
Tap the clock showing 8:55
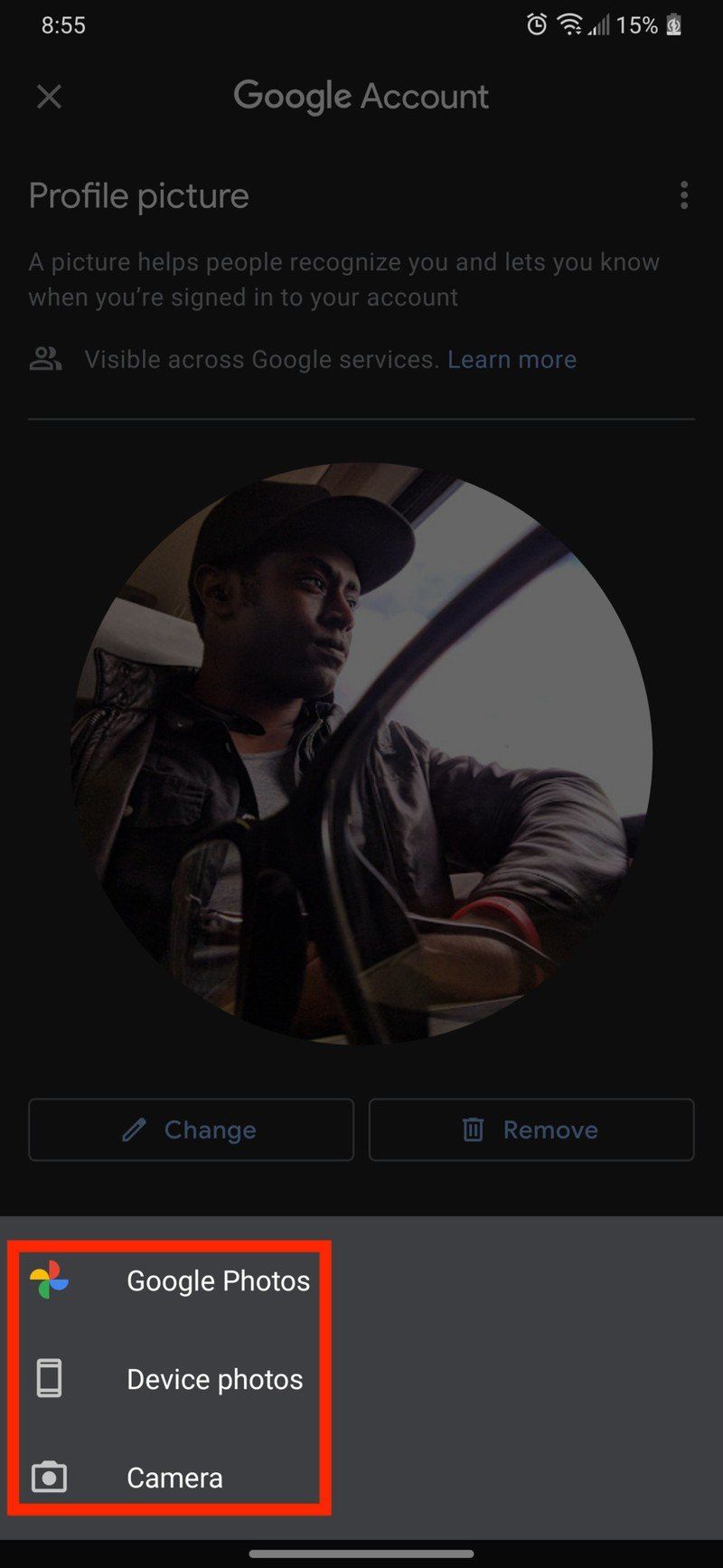tap(63, 24)
